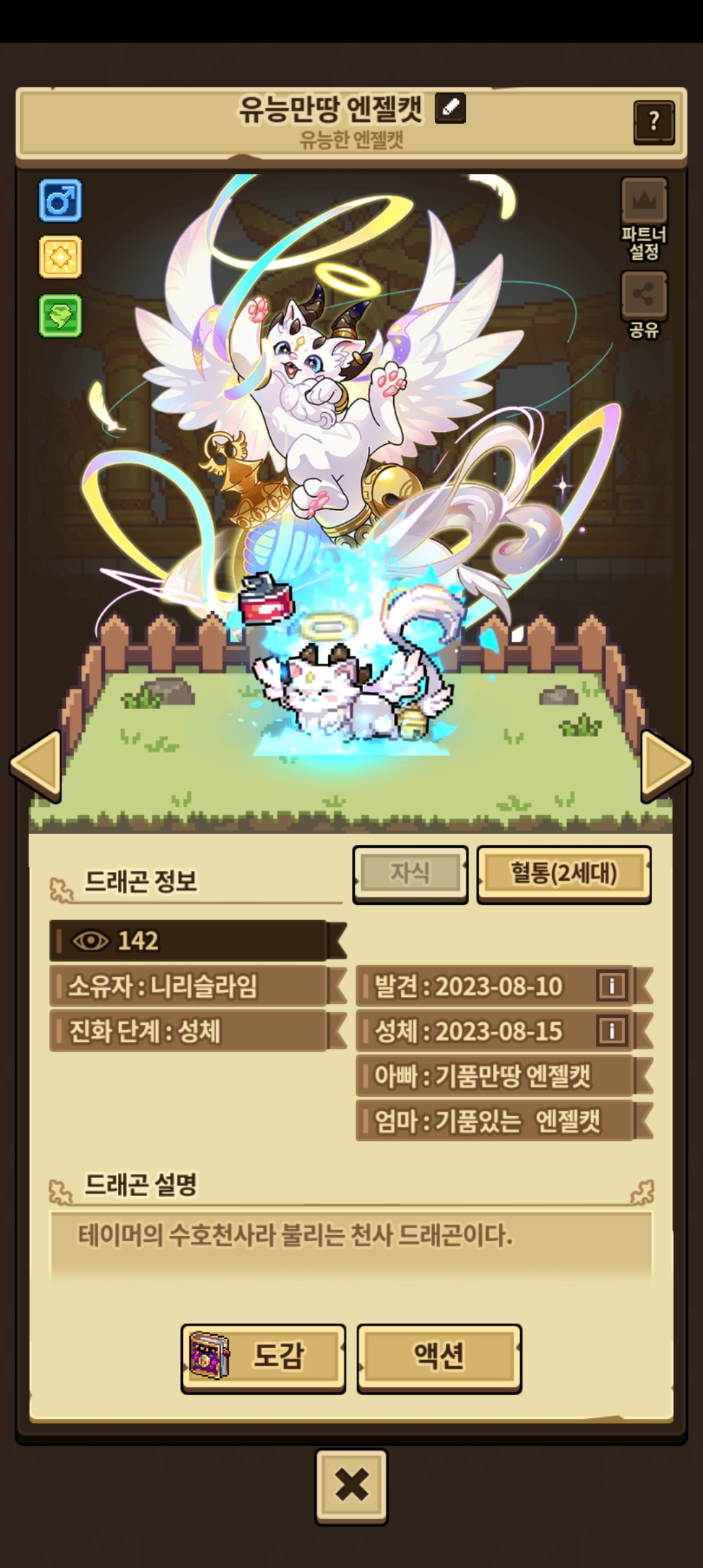This screenshot has height=1568, width=703.
Task: Tap the male gender icon
Action: [61, 200]
